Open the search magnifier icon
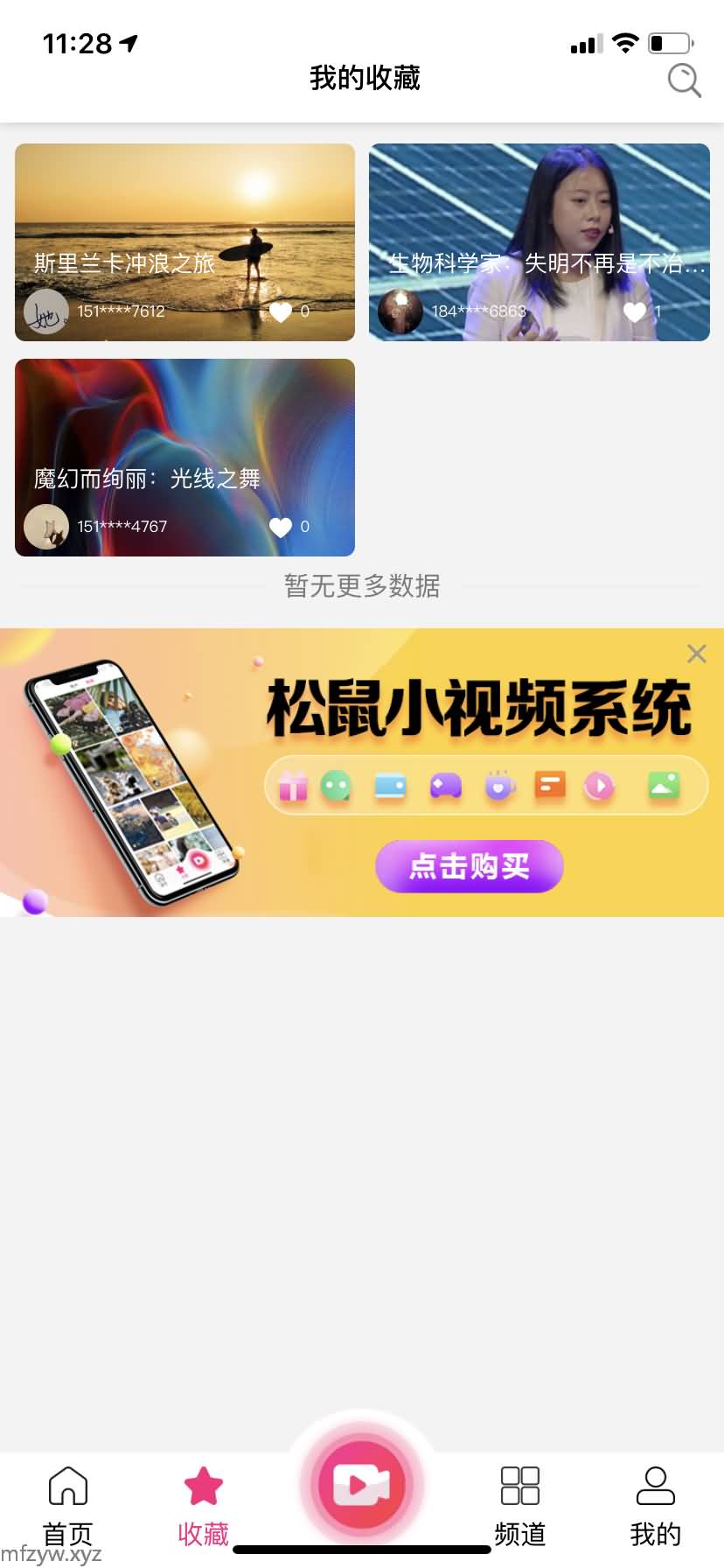 (684, 80)
